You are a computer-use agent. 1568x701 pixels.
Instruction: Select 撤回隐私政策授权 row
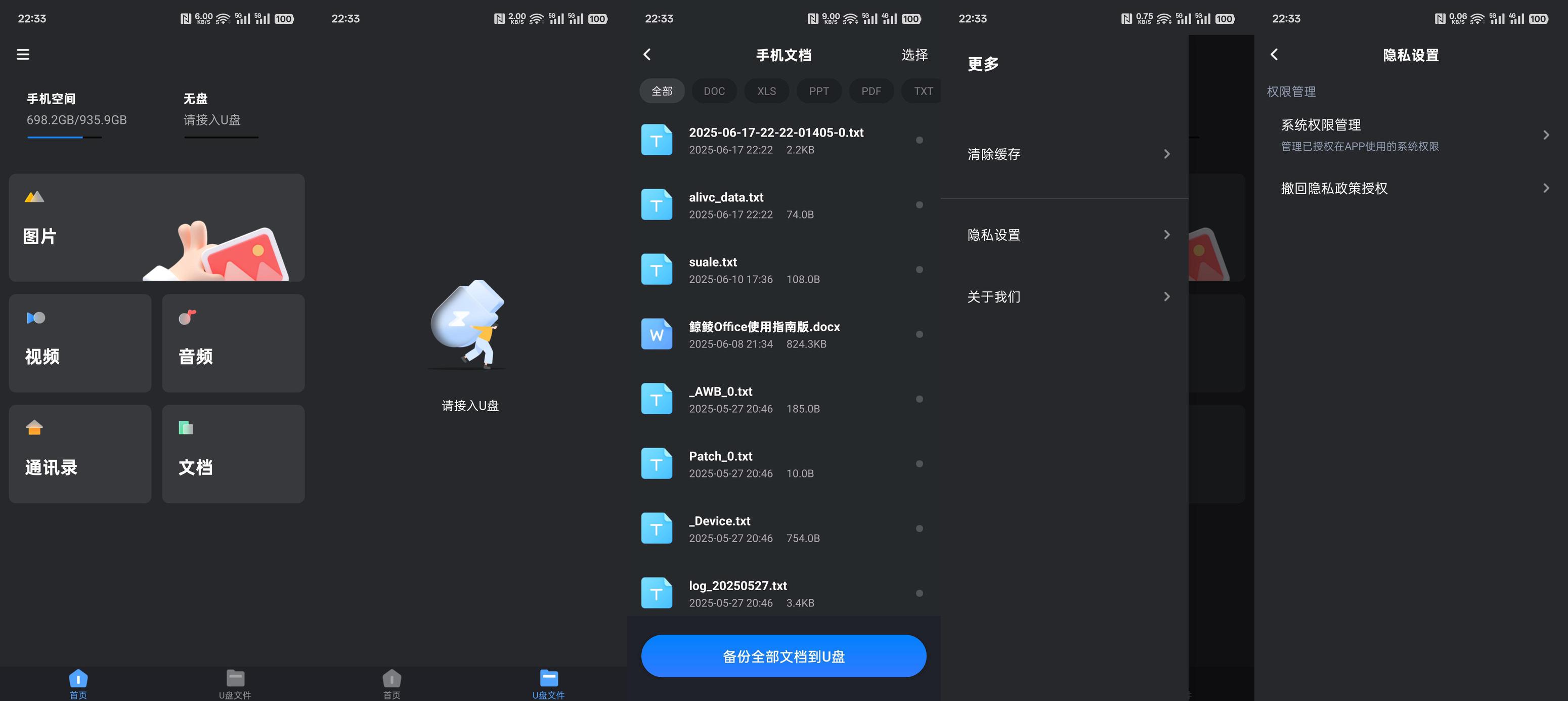point(1411,189)
